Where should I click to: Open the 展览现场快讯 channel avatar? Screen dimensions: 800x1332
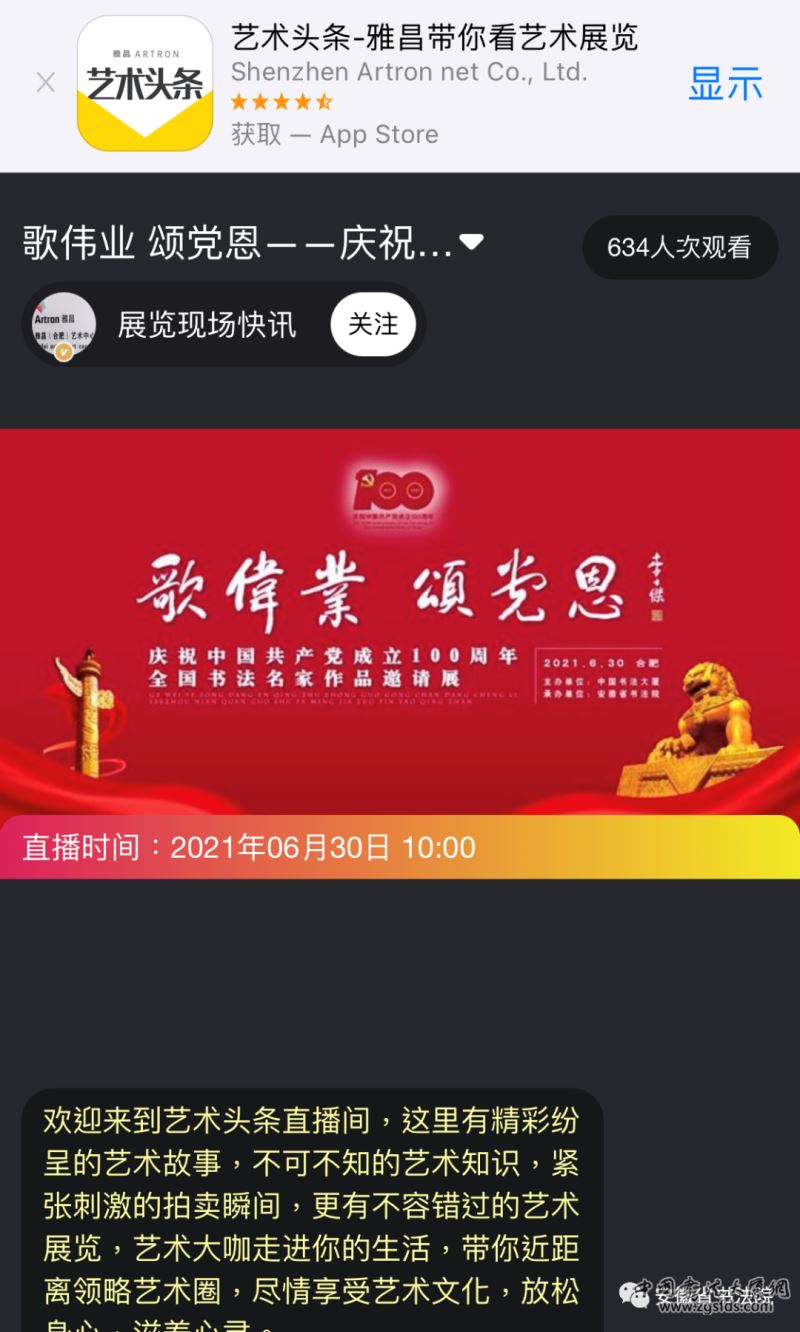(x=64, y=324)
